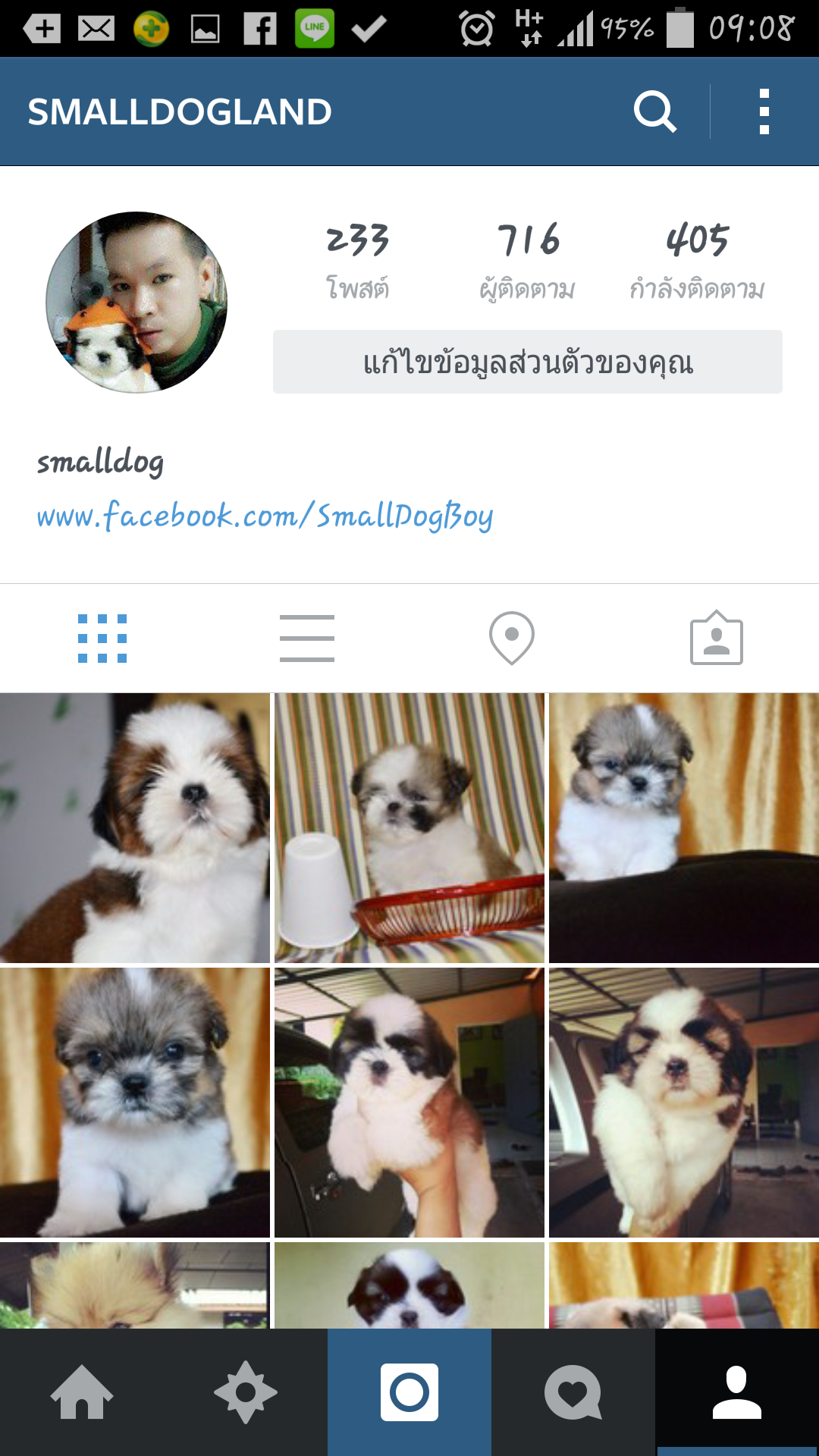The height and width of the screenshot is (1456, 819).
Task: Open the www.facebook.com/SmallDogBoy link
Action: pyautogui.click(x=265, y=516)
